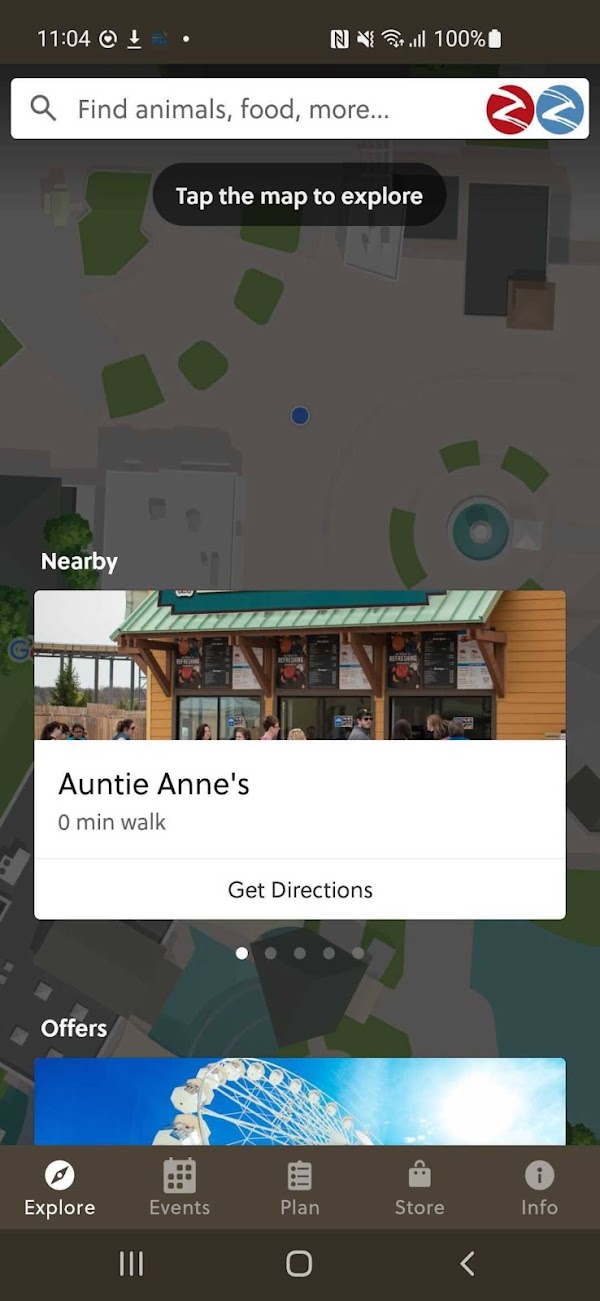Open the Info tab

click(x=539, y=1188)
